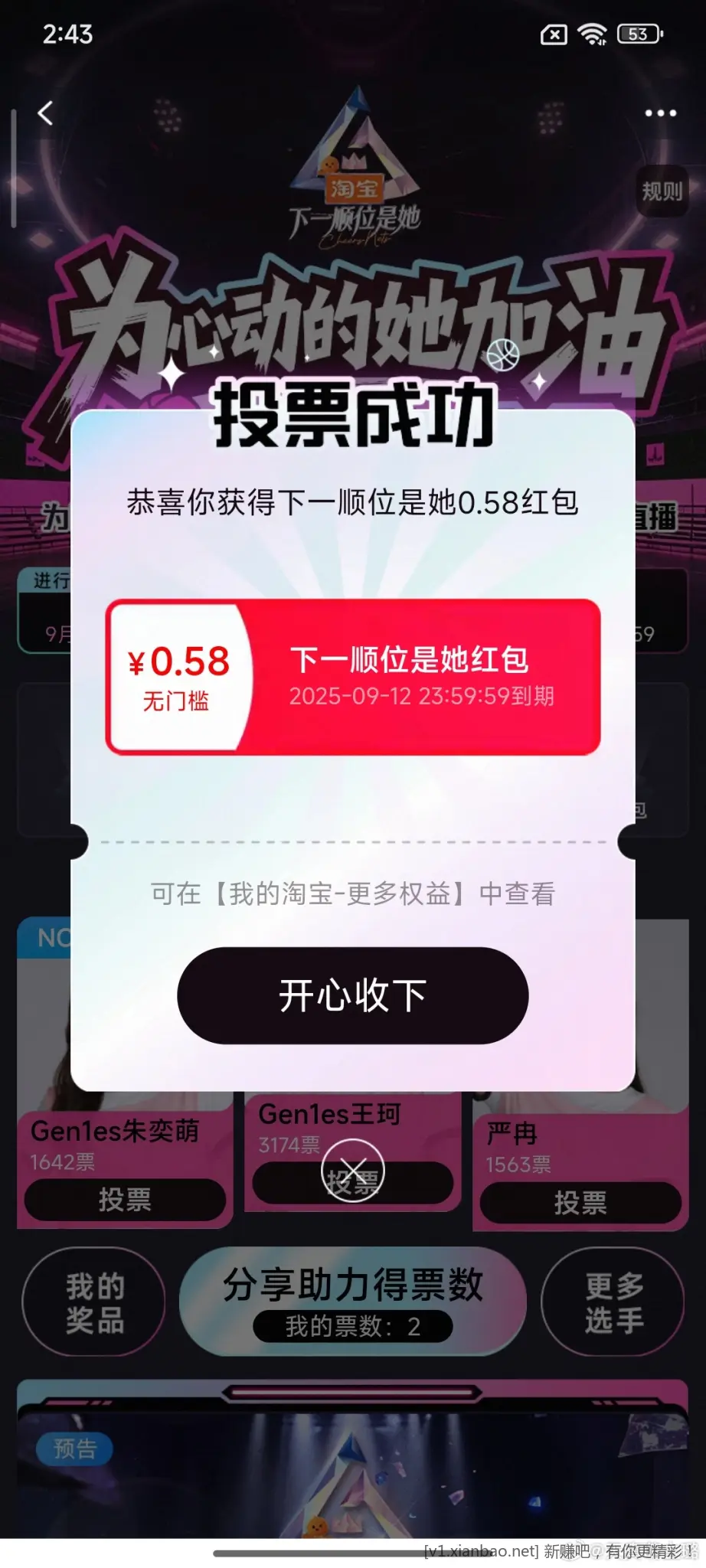Open the three-dot overflow menu

(x=660, y=113)
